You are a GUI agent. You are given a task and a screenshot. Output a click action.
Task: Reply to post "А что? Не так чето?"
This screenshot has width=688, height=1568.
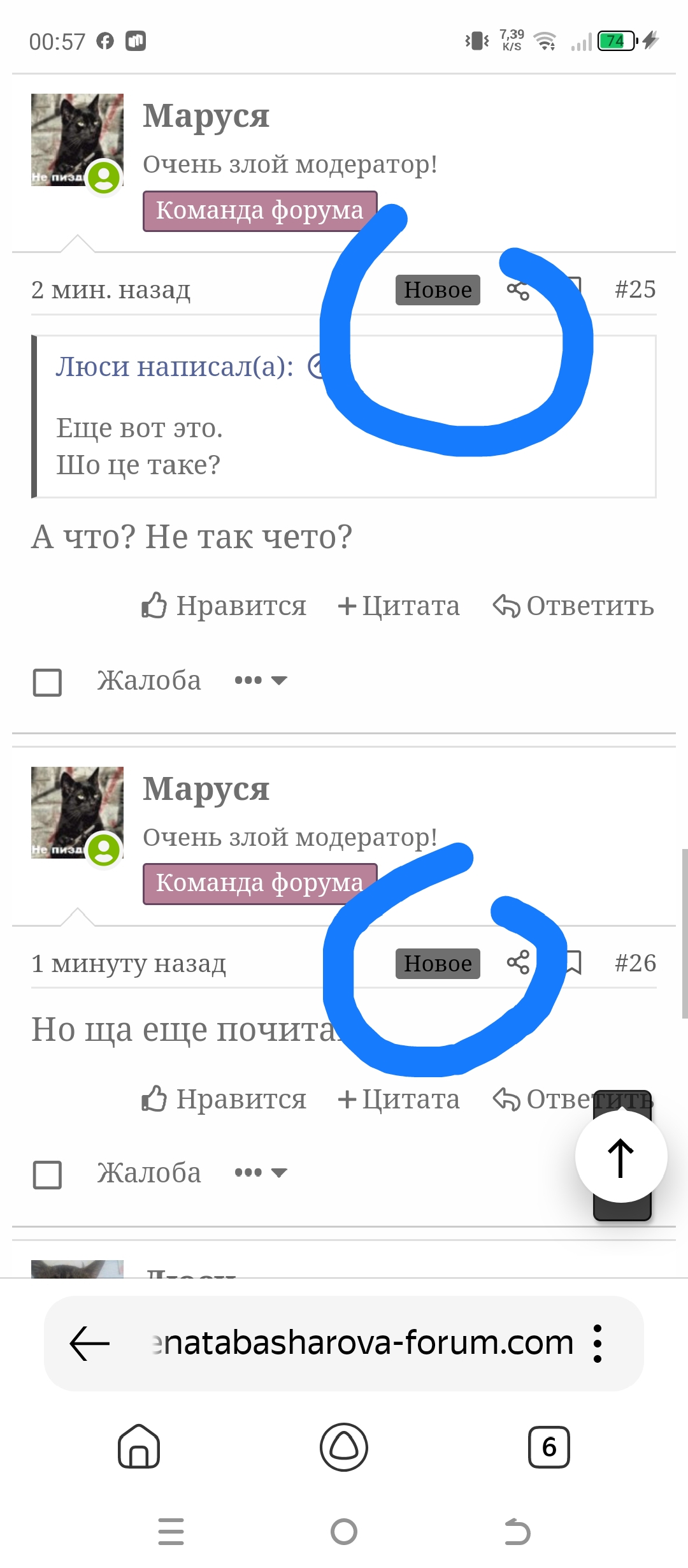point(573,606)
